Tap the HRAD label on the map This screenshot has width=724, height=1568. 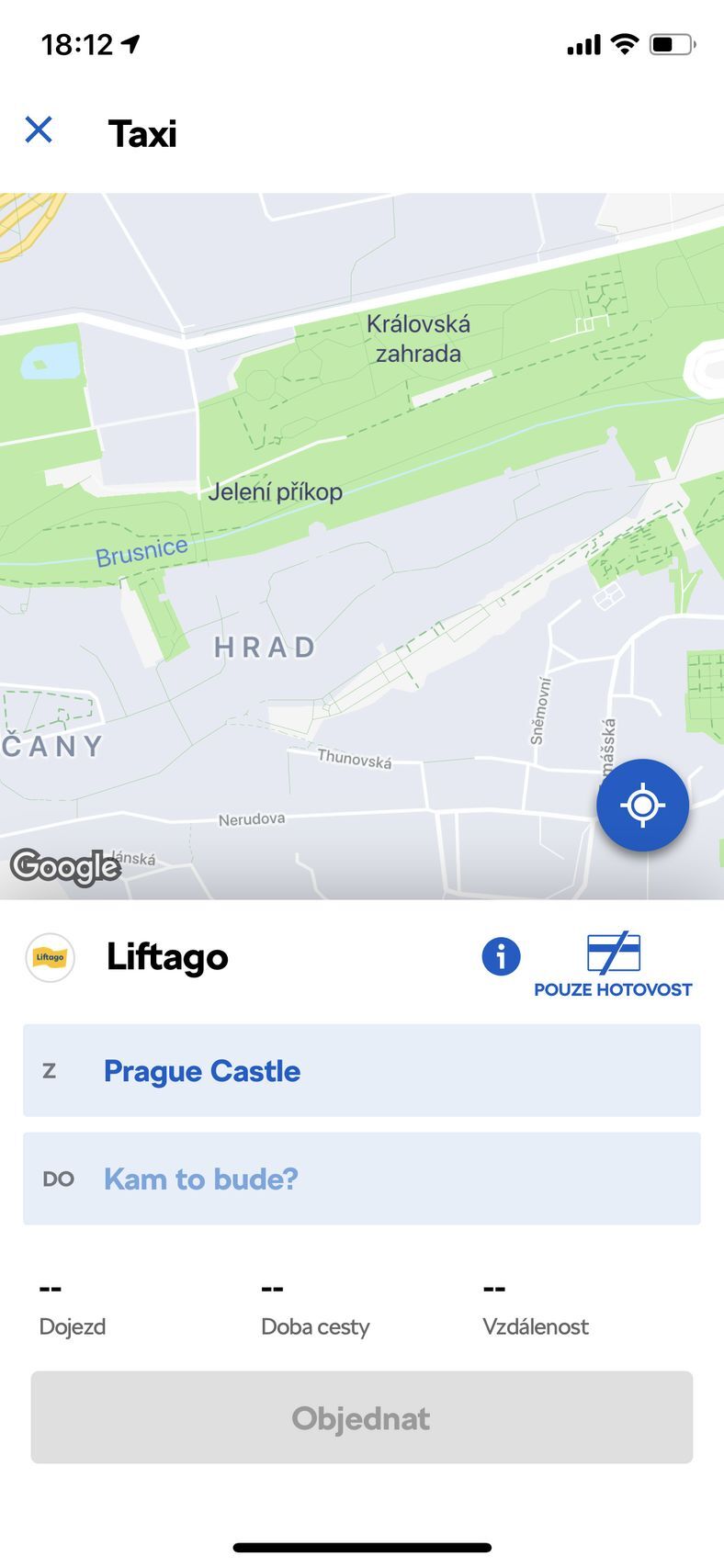(x=263, y=647)
